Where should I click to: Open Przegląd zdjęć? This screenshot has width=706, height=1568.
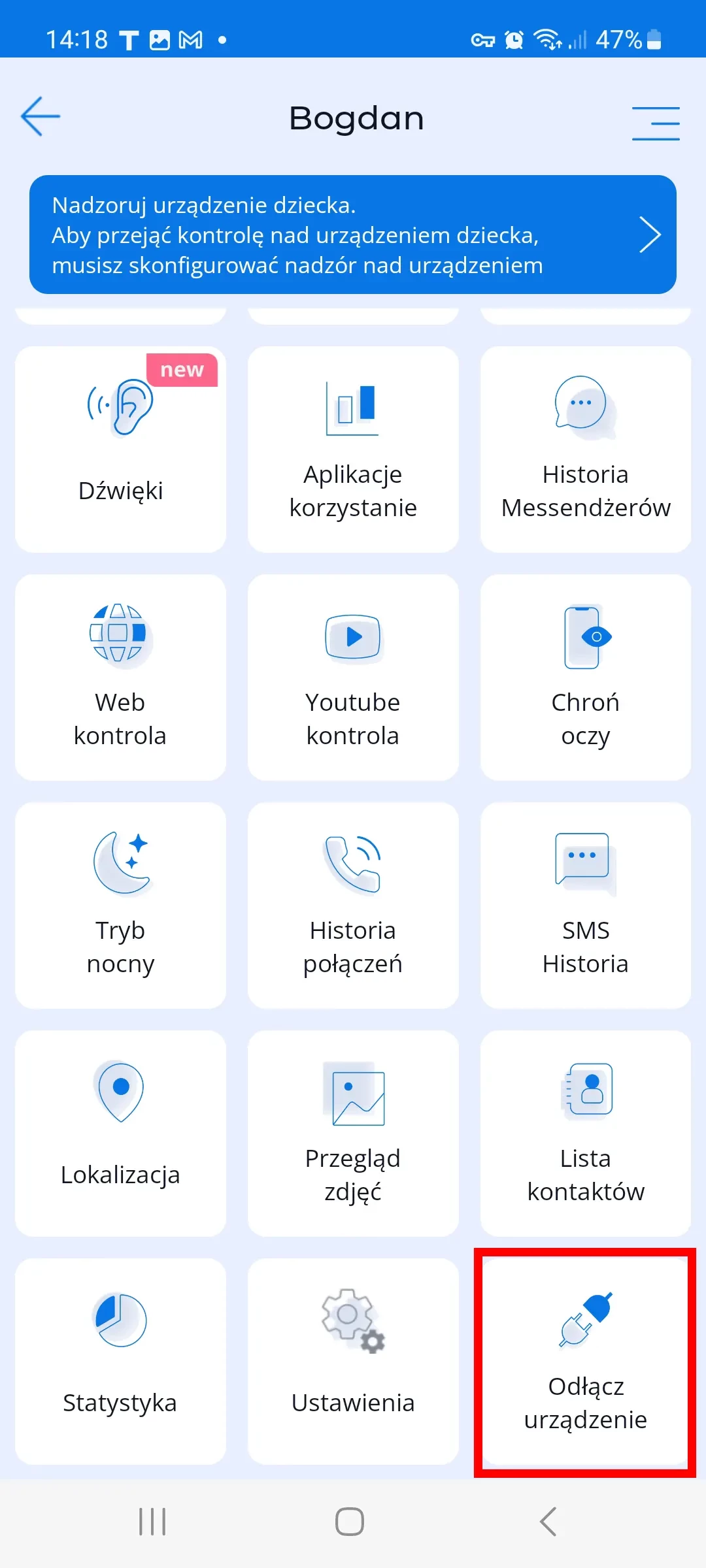(x=353, y=1134)
